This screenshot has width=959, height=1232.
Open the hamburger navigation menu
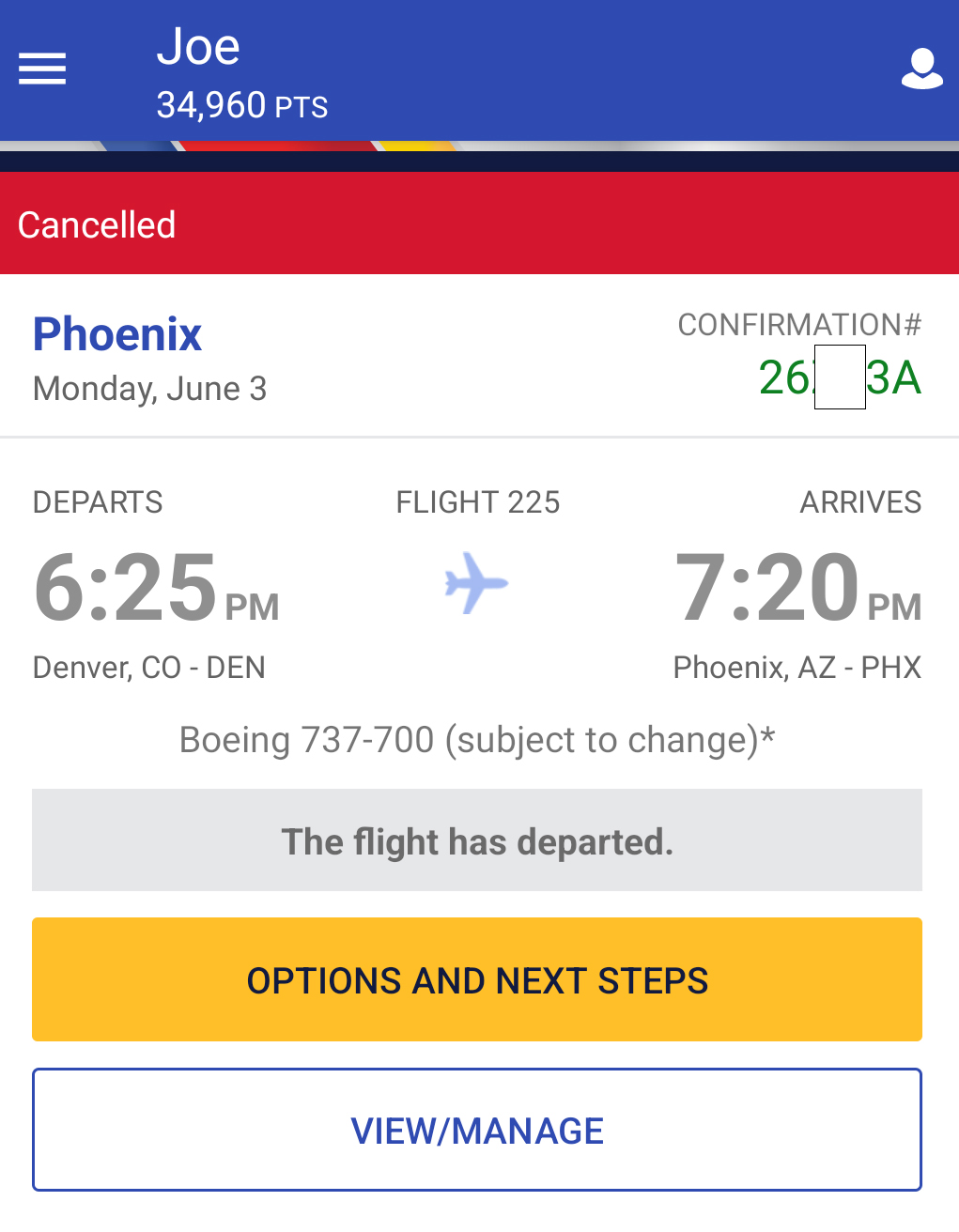(42, 69)
